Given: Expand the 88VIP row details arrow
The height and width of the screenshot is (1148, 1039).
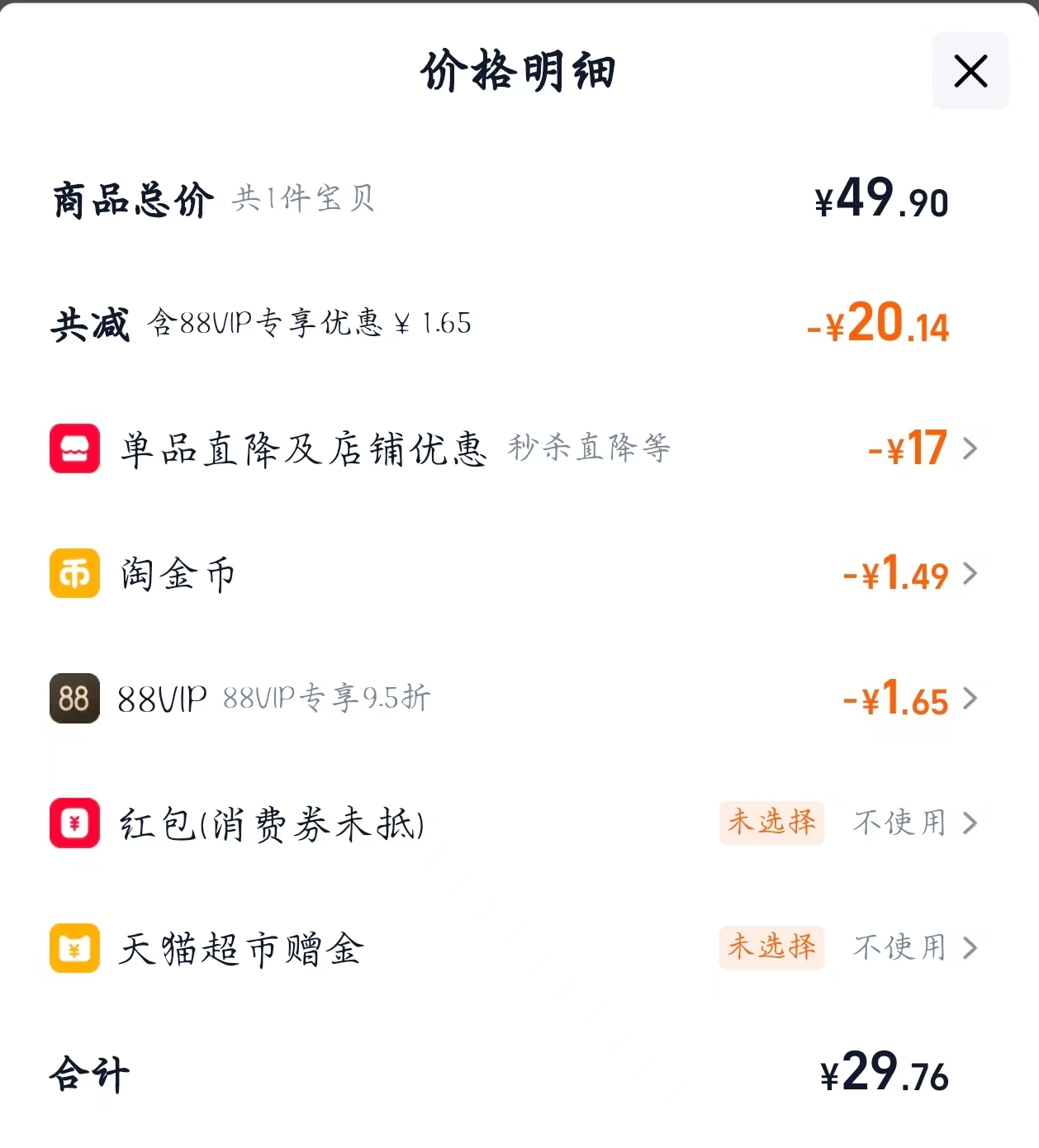Looking at the screenshot, I should [x=970, y=700].
